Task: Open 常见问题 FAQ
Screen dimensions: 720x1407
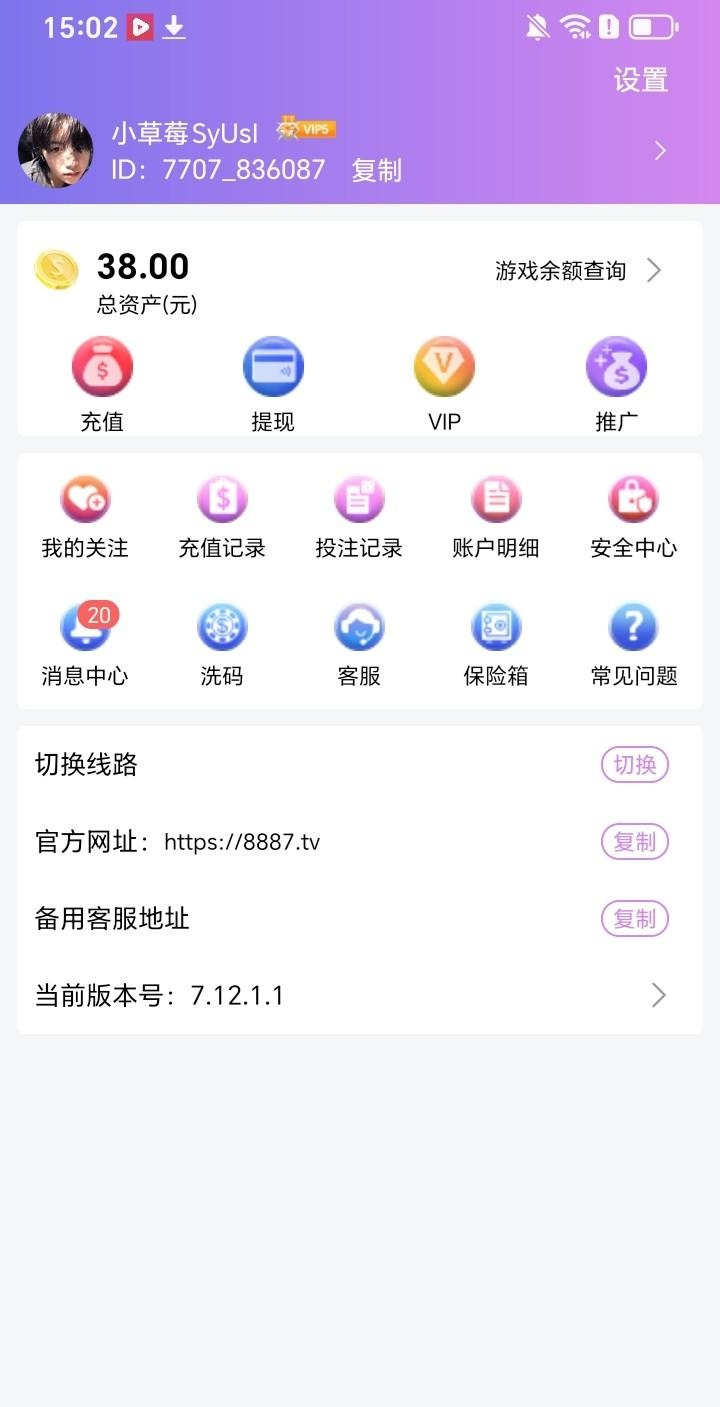Action: pyautogui.click(x=633, y=645)
